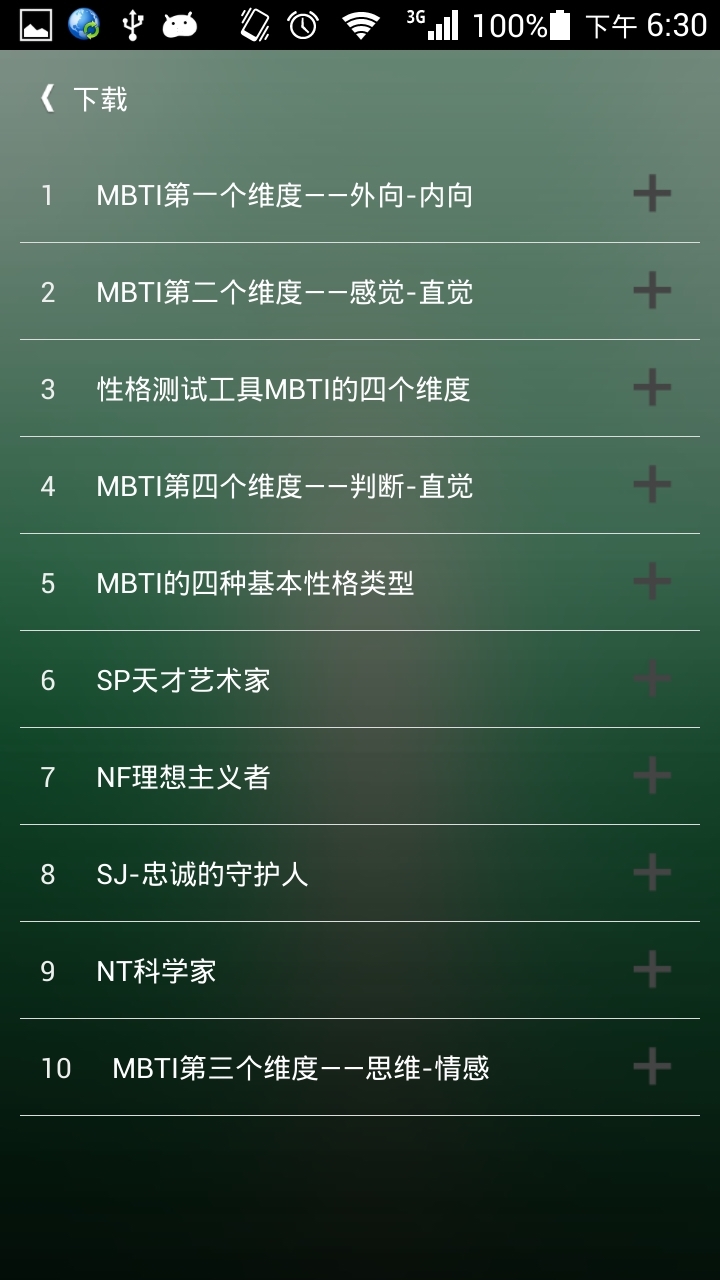Go back from the 下载 page

(x=48, y=99)
